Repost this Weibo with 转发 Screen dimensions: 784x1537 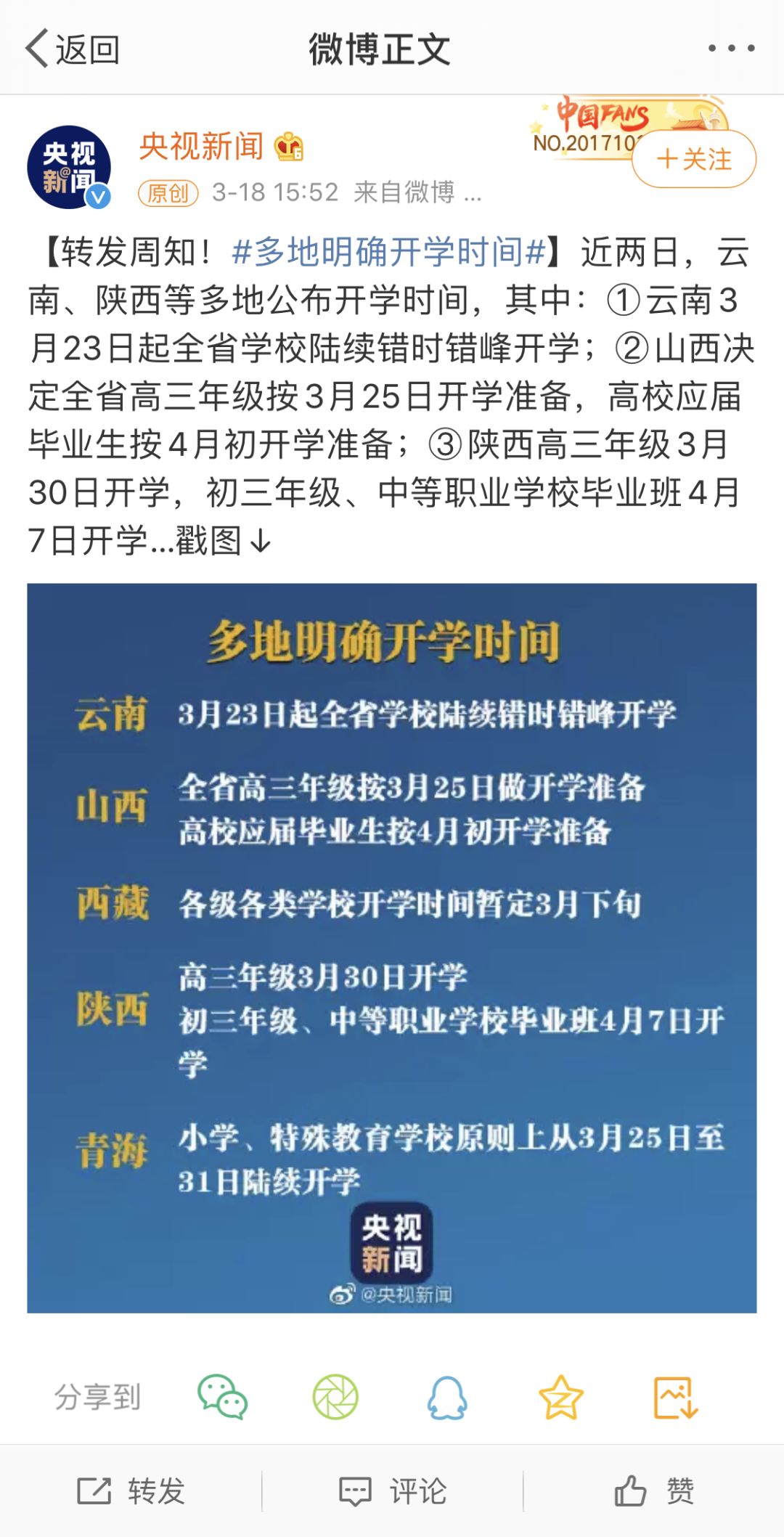point(131,1491)
